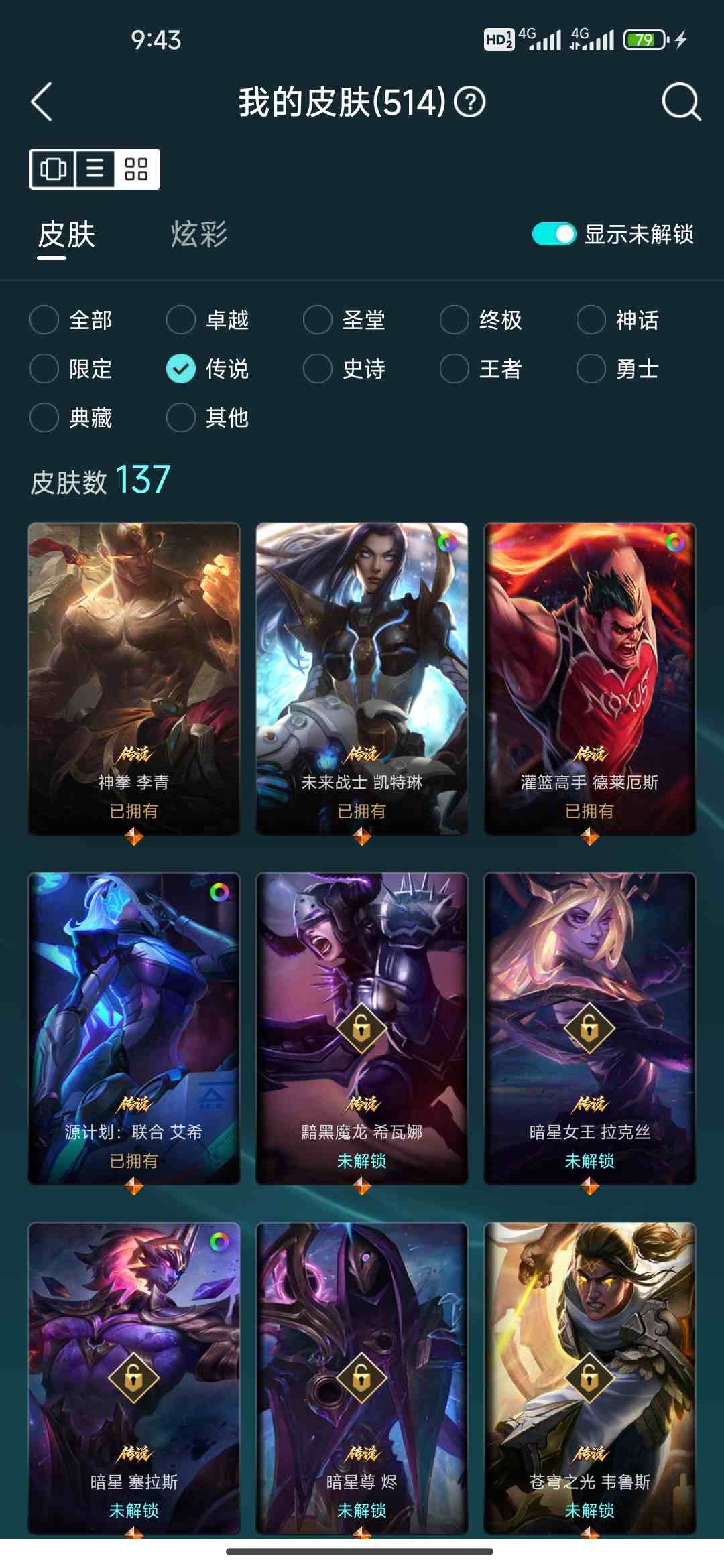Select the 全部 filter
The width and height of the screenshot is (724, 1568).
pyautogui.click(x=45, y=320)
